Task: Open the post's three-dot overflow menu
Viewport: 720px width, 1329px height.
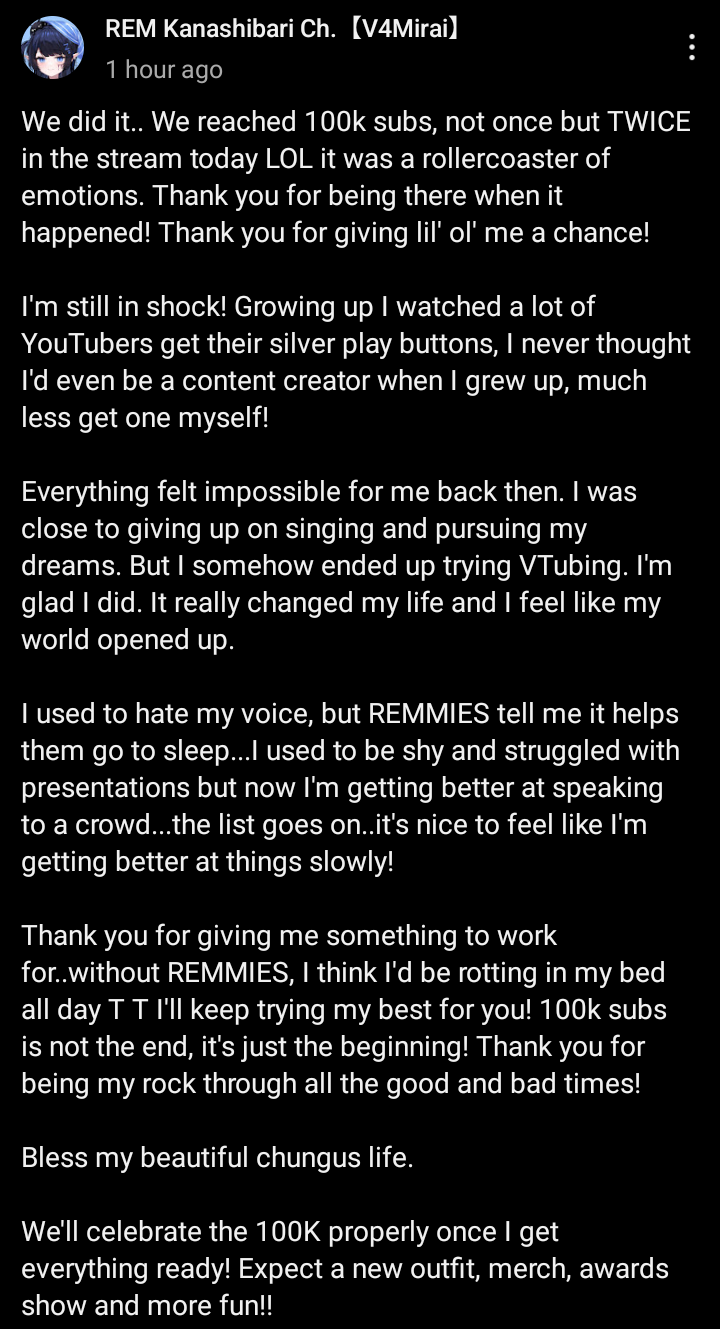Action: pyautogui.click(x=692, y=48)
